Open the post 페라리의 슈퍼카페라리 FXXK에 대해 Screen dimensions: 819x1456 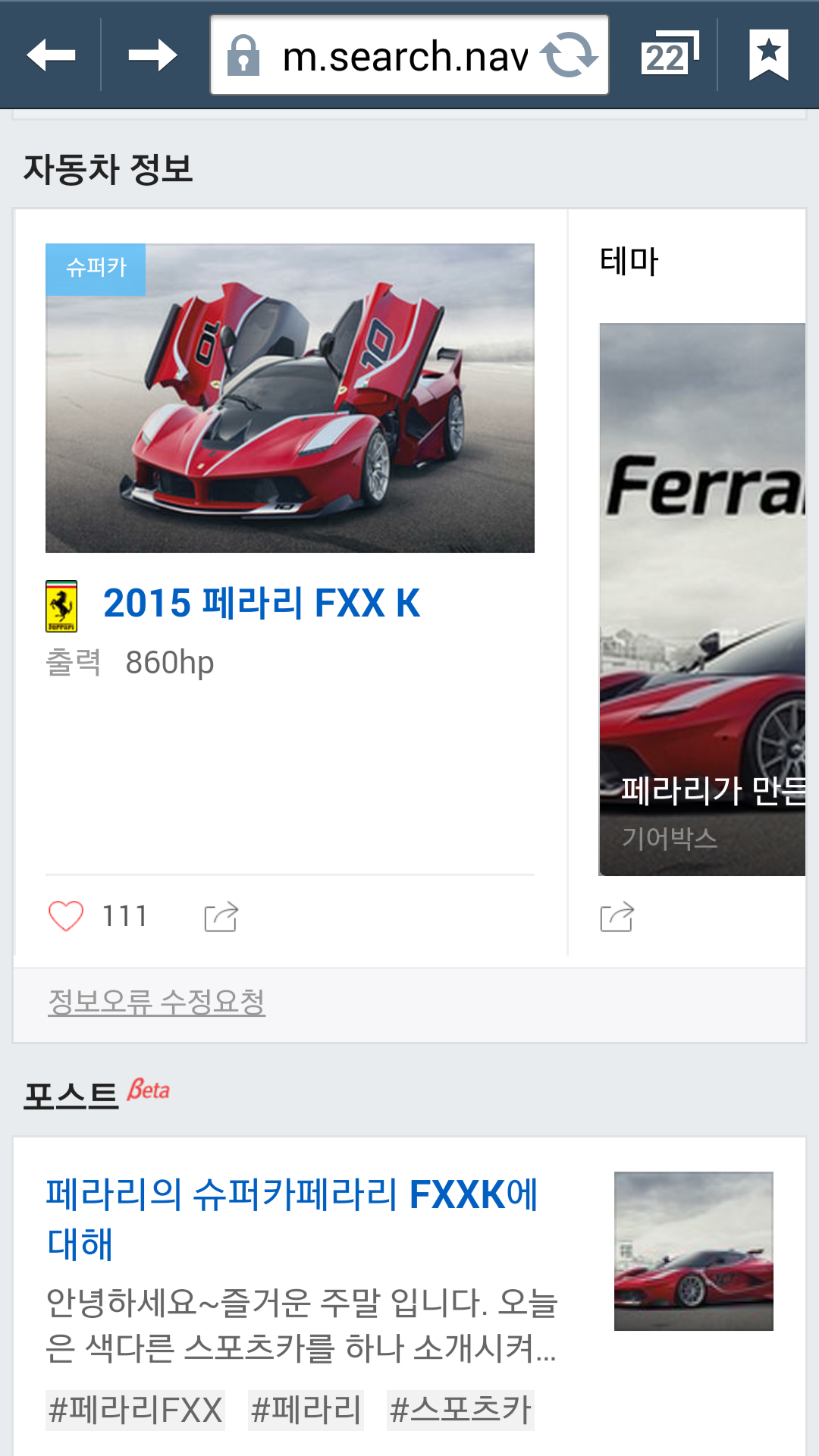point(292,1219)
